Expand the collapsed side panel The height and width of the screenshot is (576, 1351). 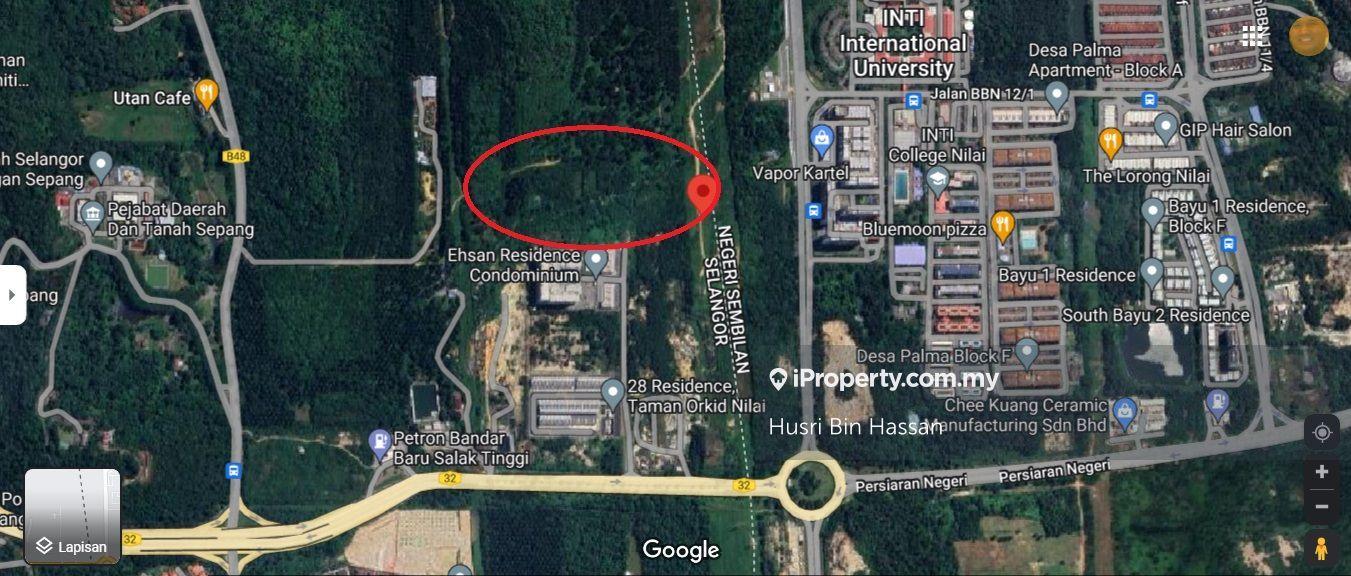(12, 295)
